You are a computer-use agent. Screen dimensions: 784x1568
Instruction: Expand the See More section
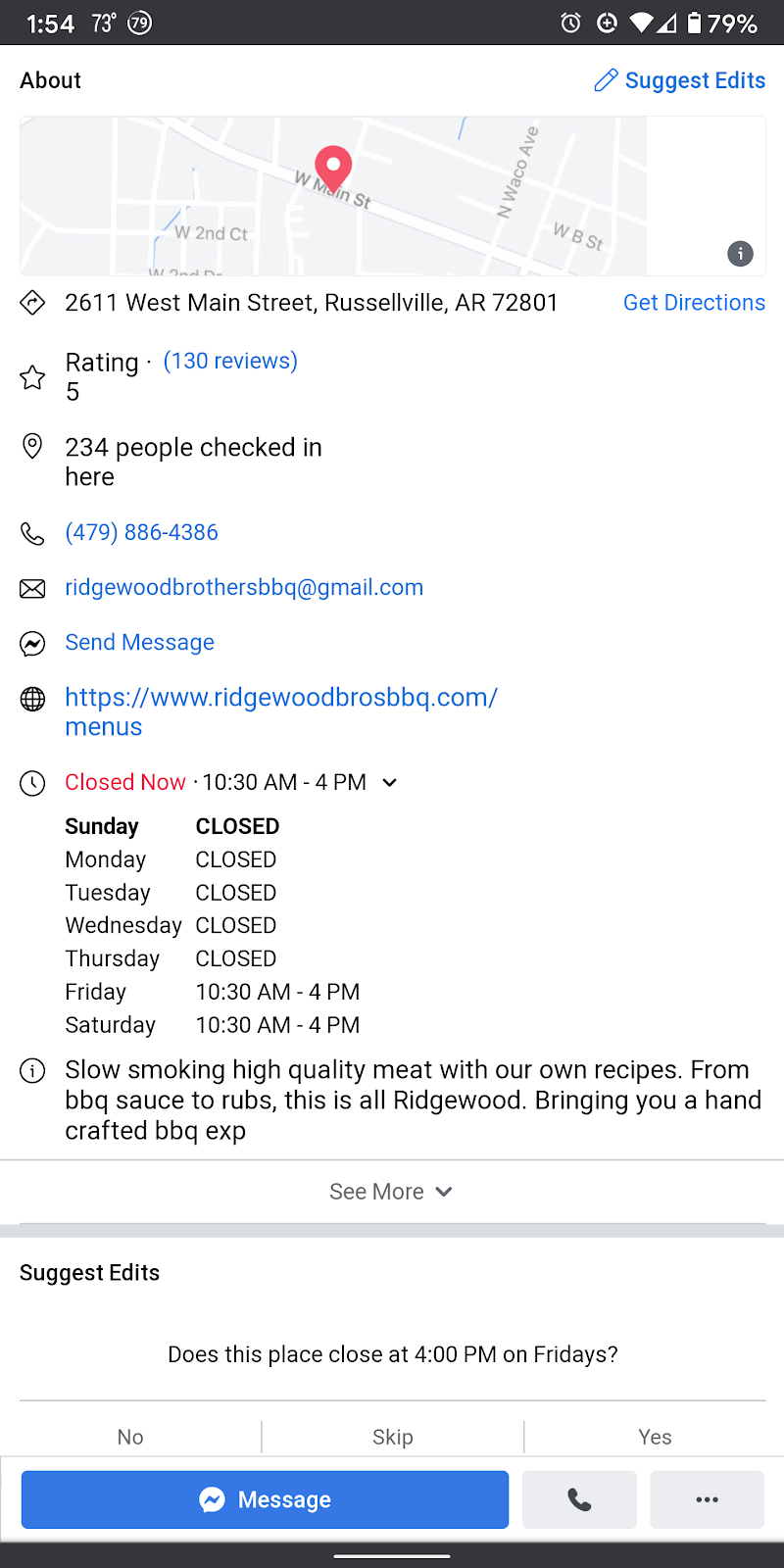click(x=391, y=1191)
